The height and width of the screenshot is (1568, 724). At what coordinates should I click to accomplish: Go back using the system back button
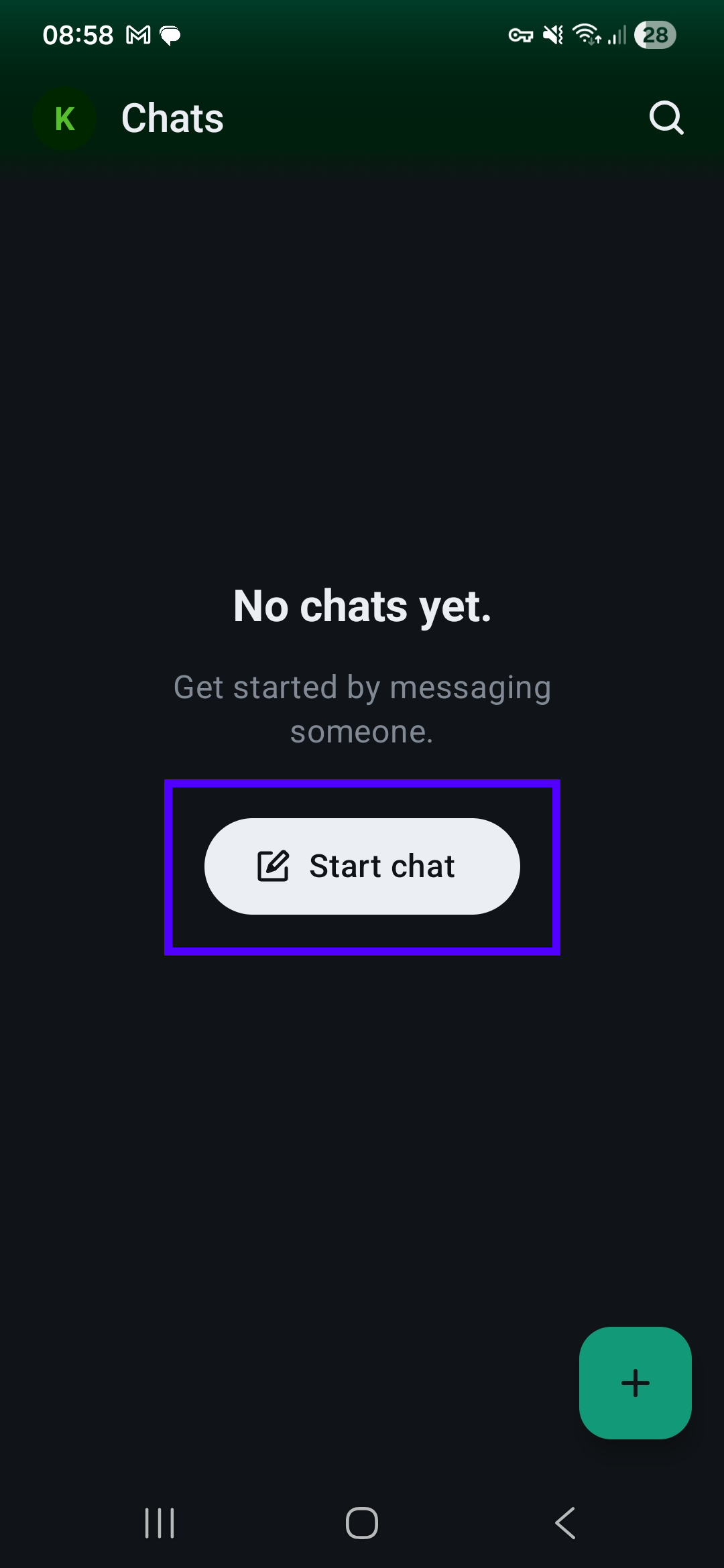pos(565,1523)
